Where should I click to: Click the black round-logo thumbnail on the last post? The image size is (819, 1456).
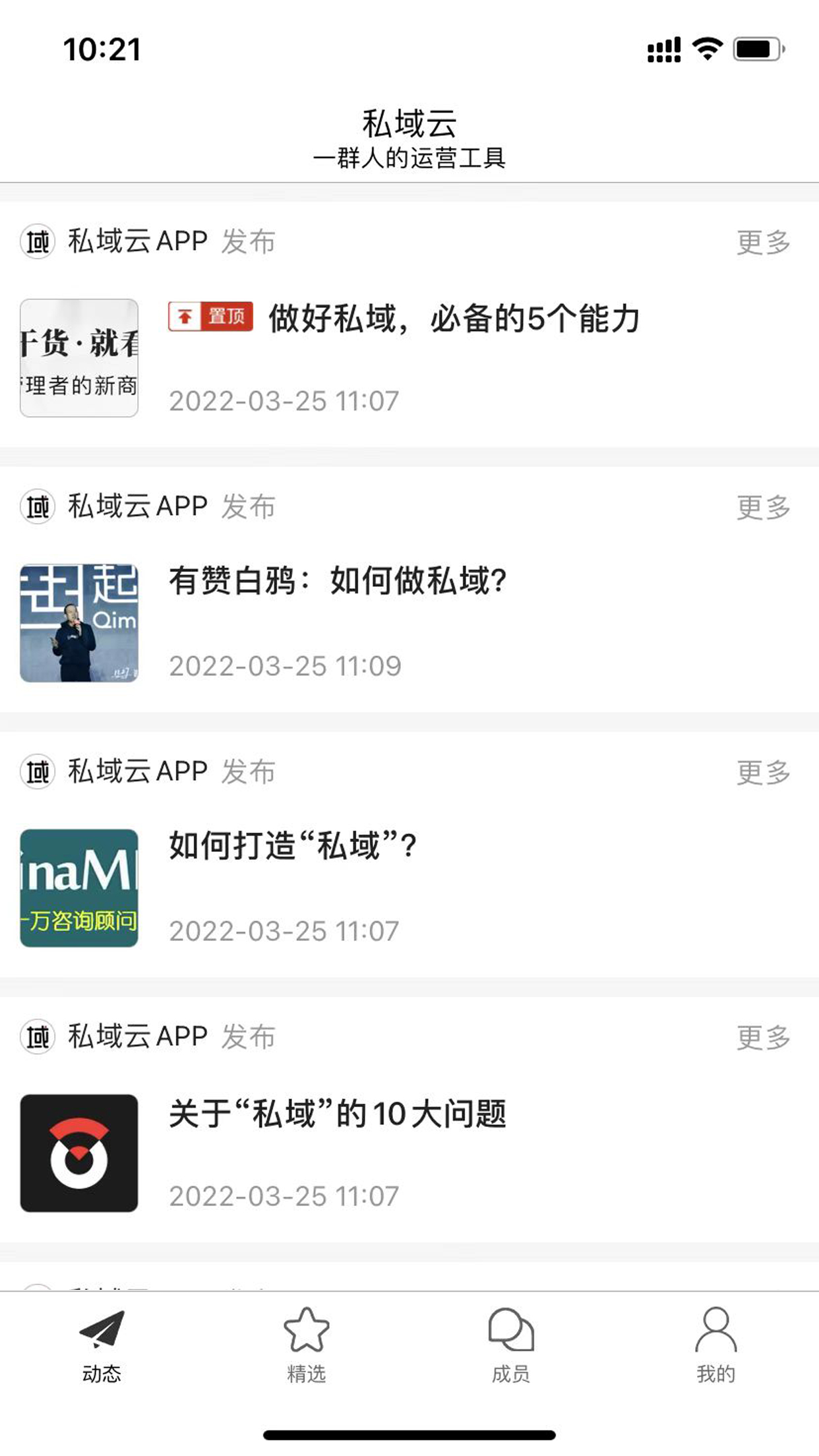[x=78, y=1153]
